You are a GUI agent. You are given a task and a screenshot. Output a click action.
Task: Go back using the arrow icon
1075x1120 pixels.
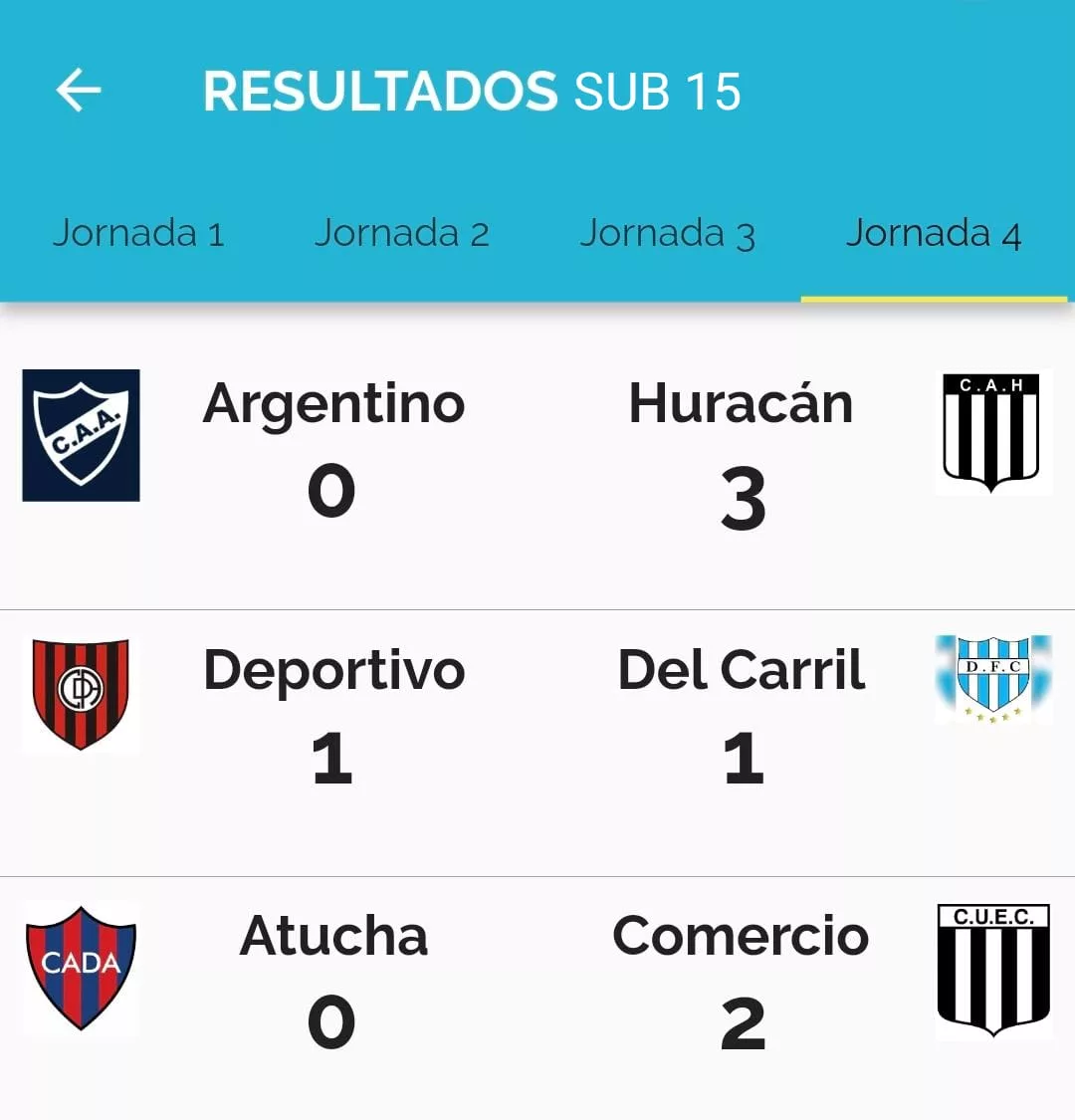[79, 91]
